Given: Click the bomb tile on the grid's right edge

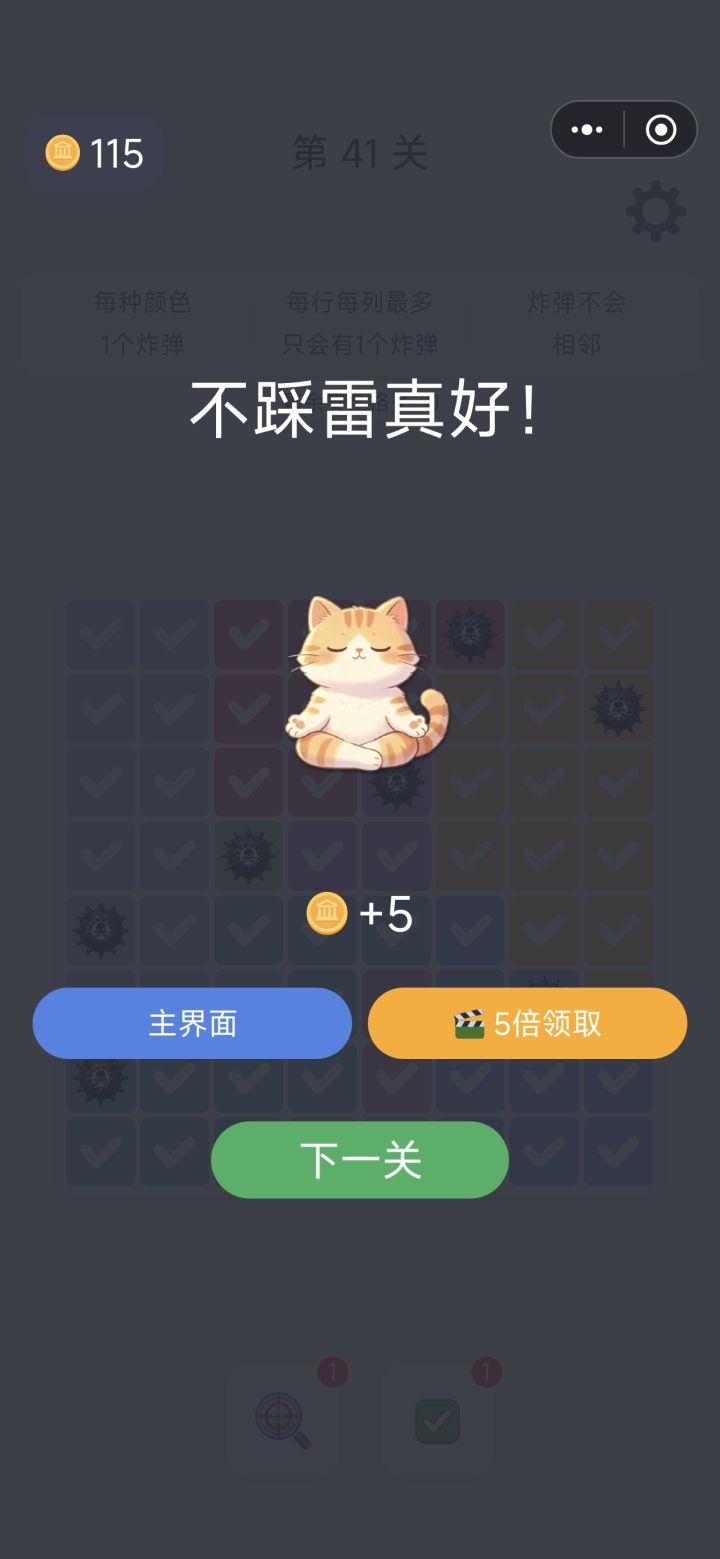Looking at the screenshot, I should (618, 709).
